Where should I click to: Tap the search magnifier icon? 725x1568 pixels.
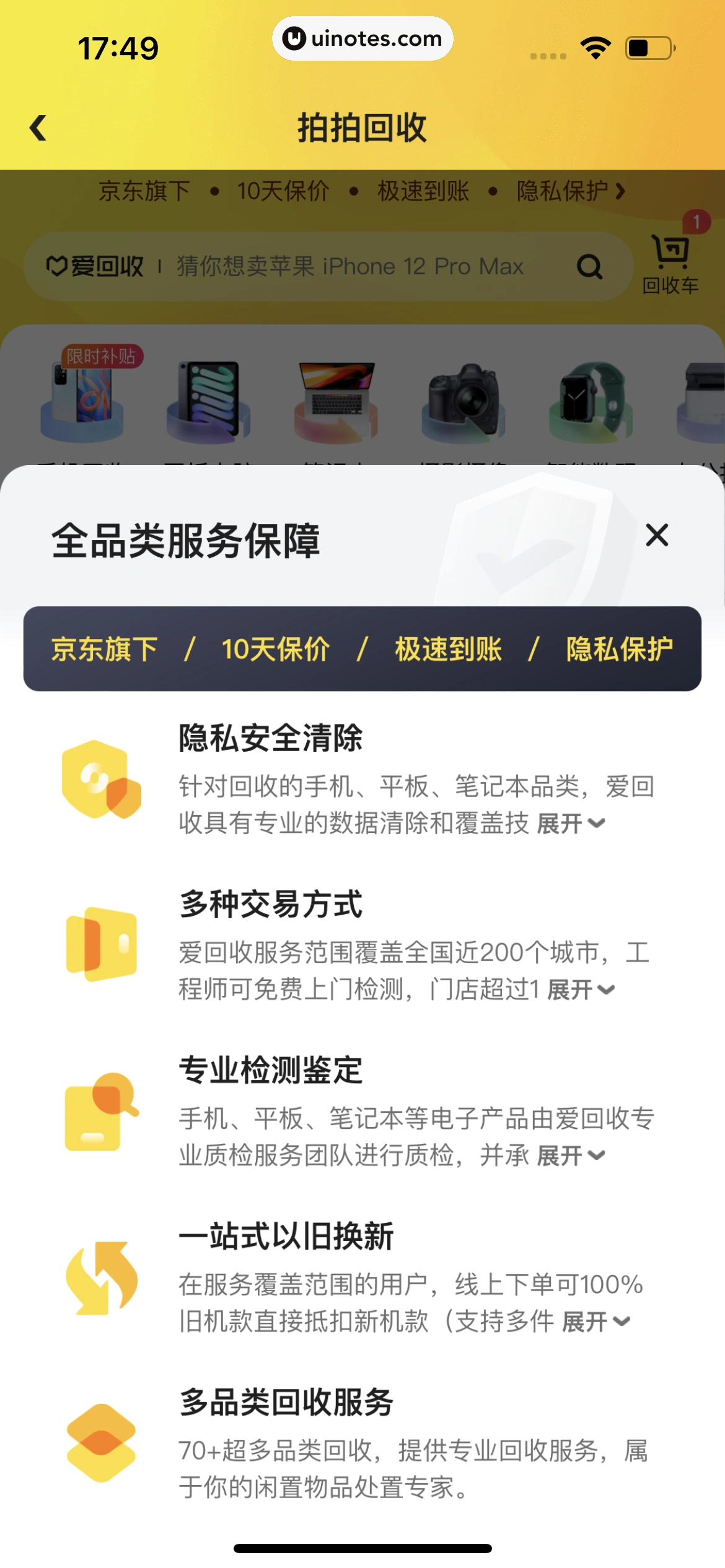click(591, 266)
